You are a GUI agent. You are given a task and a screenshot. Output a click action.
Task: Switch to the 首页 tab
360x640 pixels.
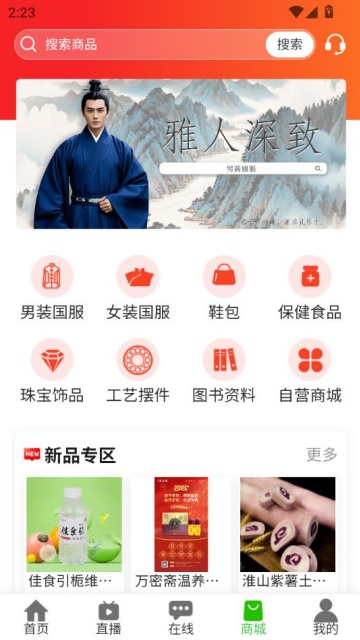[x=36, y=617]
